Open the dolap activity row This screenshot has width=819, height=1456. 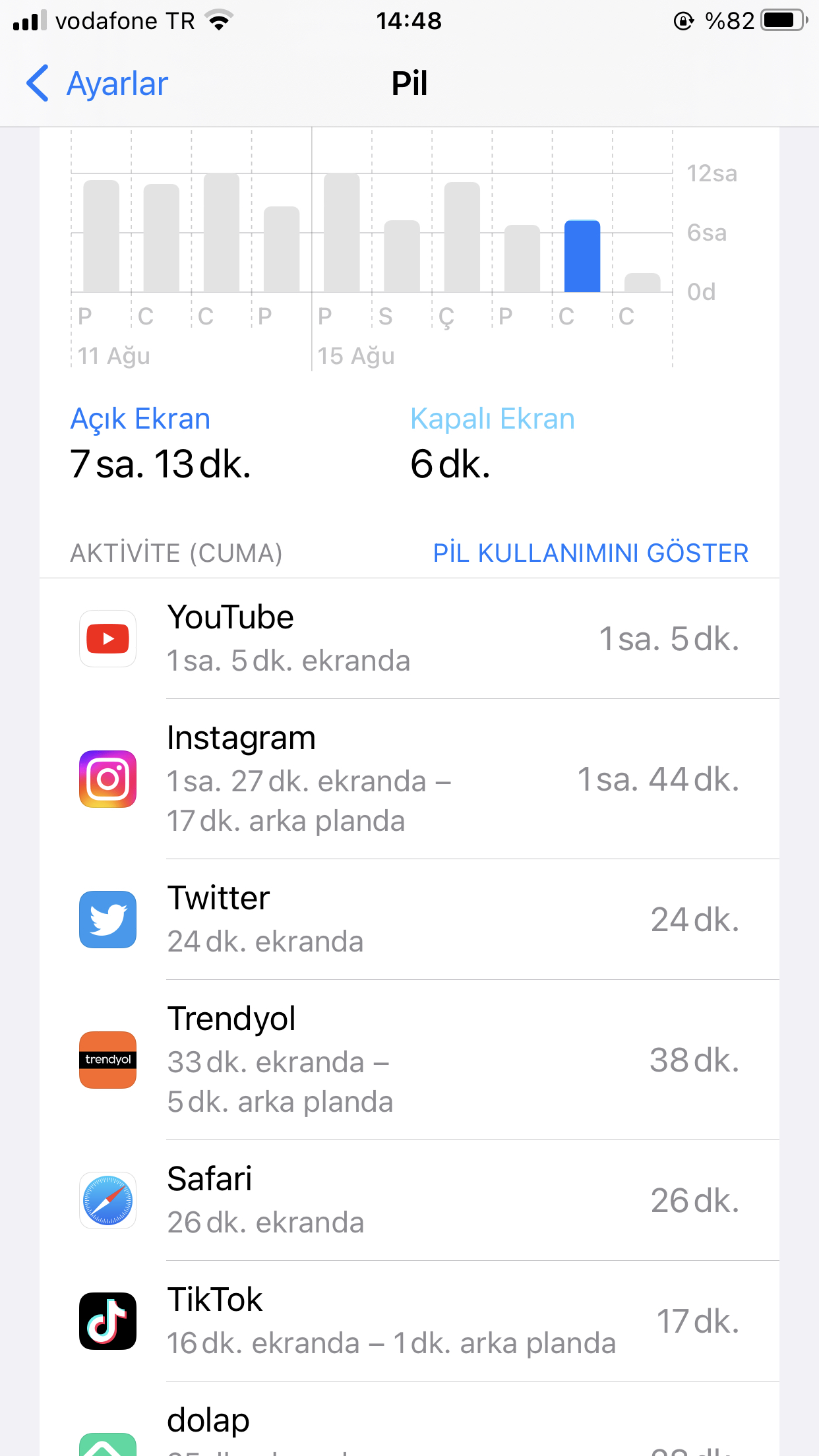409,1419
